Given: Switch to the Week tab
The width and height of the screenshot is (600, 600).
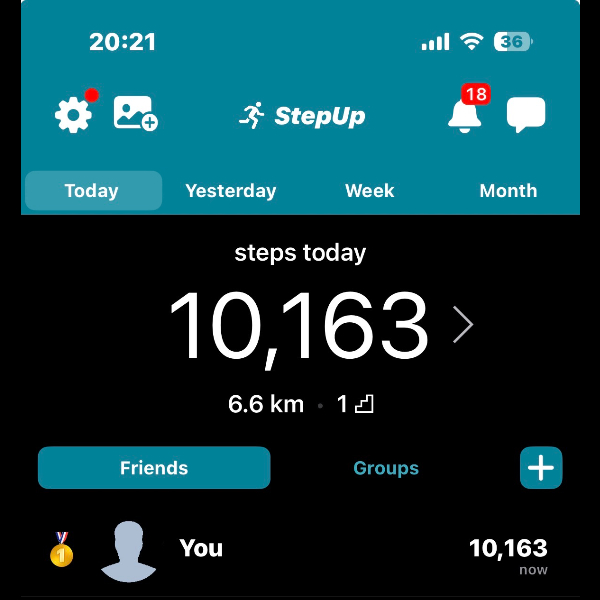Looking at the screenshot, I should [370, 190].
